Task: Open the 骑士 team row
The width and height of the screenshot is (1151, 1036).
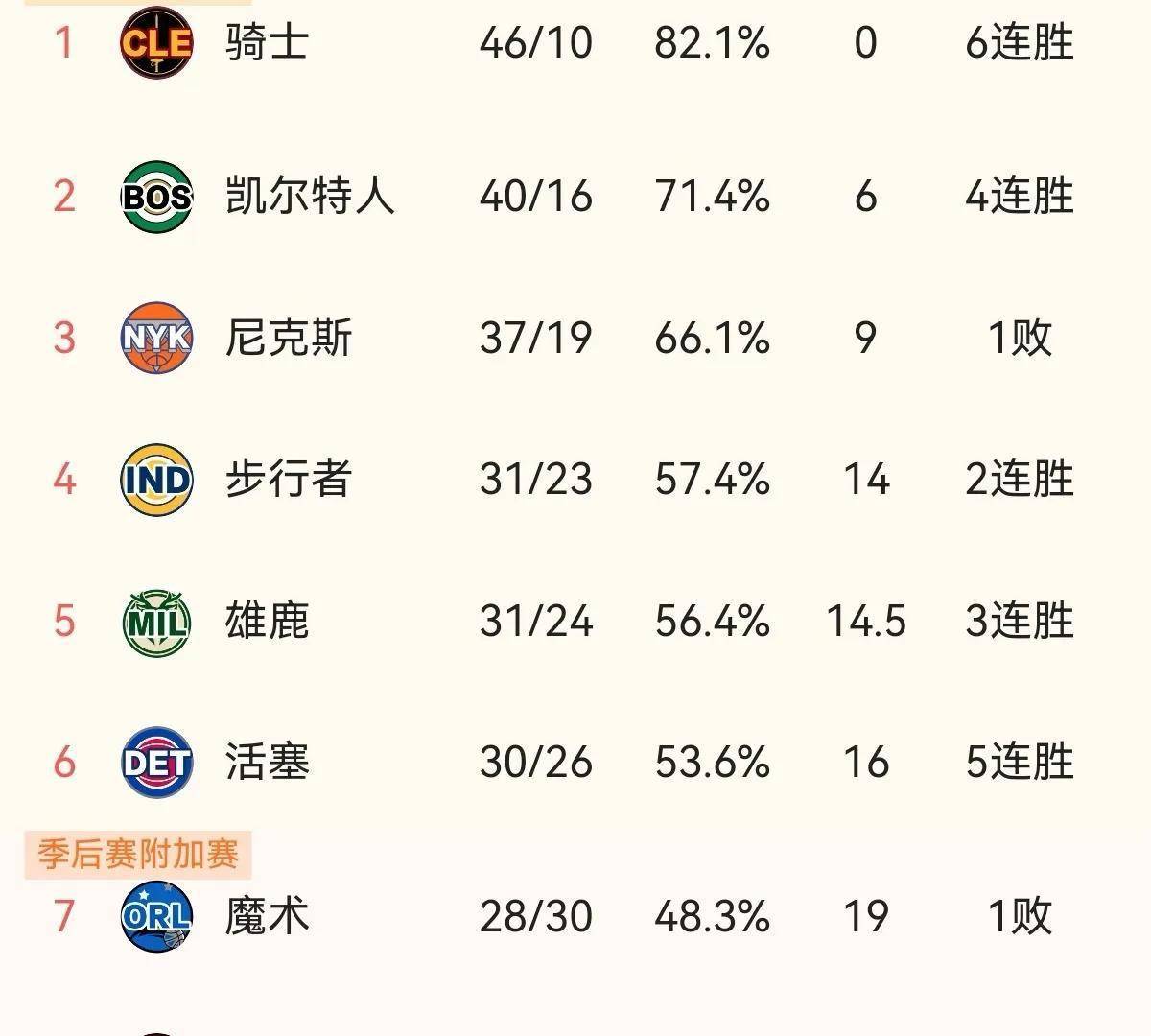Action: coord(267,43)
